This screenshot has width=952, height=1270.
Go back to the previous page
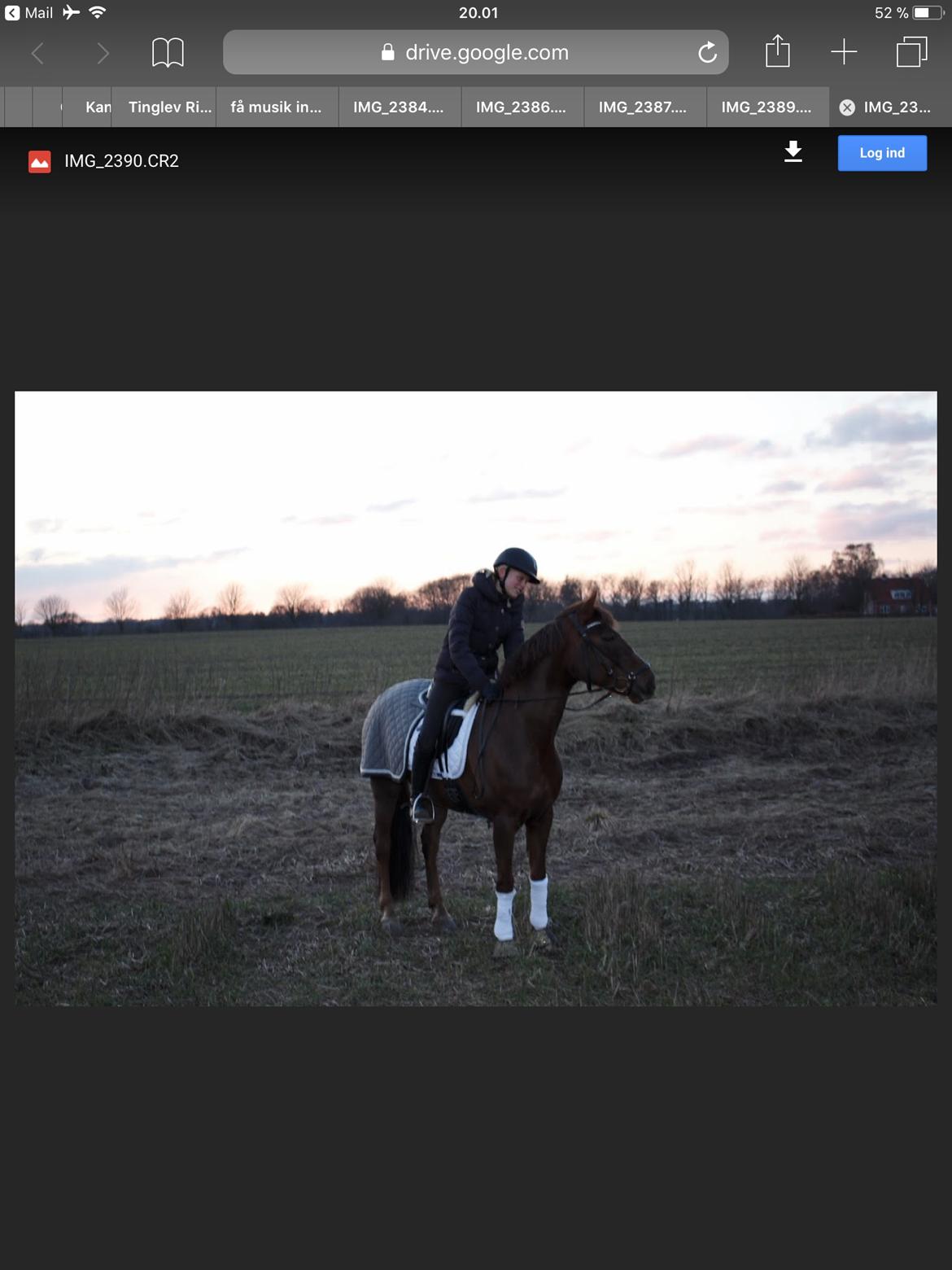[x=37, y=54]
